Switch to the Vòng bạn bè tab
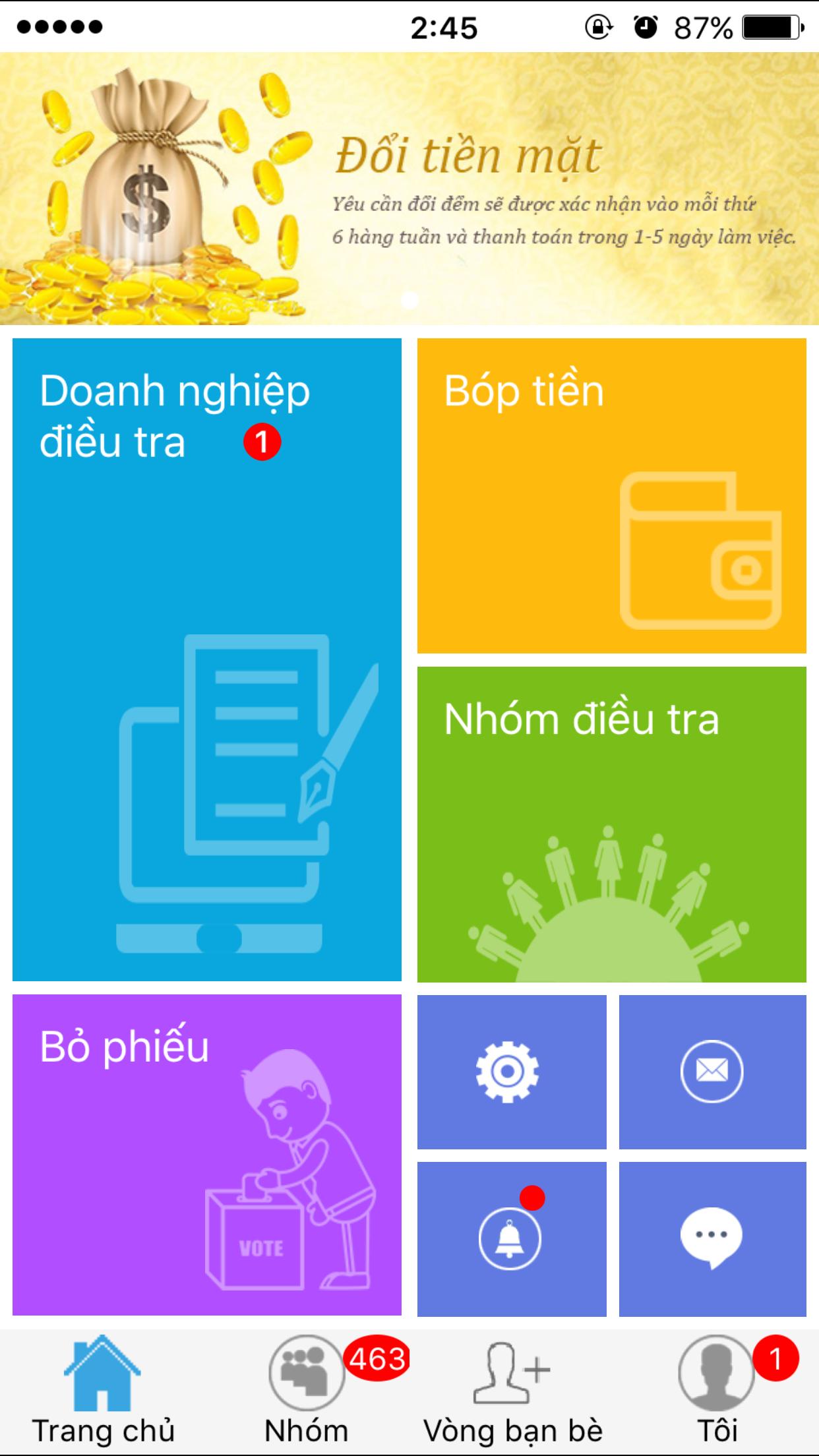The image size is (819, 1456). pos(512,1391)
